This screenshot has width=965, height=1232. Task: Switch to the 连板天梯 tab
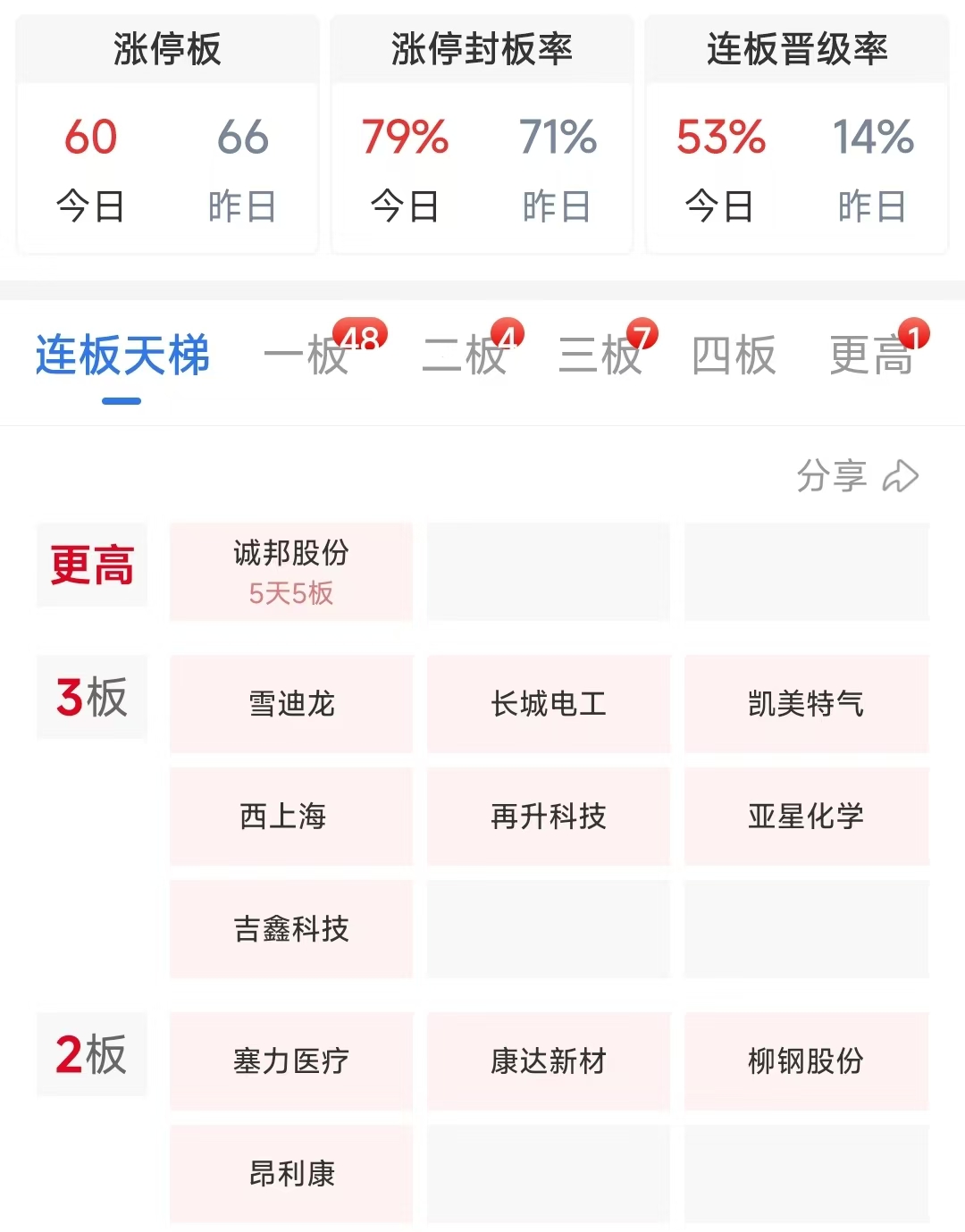pyautogui.click(x=122, y=356)
